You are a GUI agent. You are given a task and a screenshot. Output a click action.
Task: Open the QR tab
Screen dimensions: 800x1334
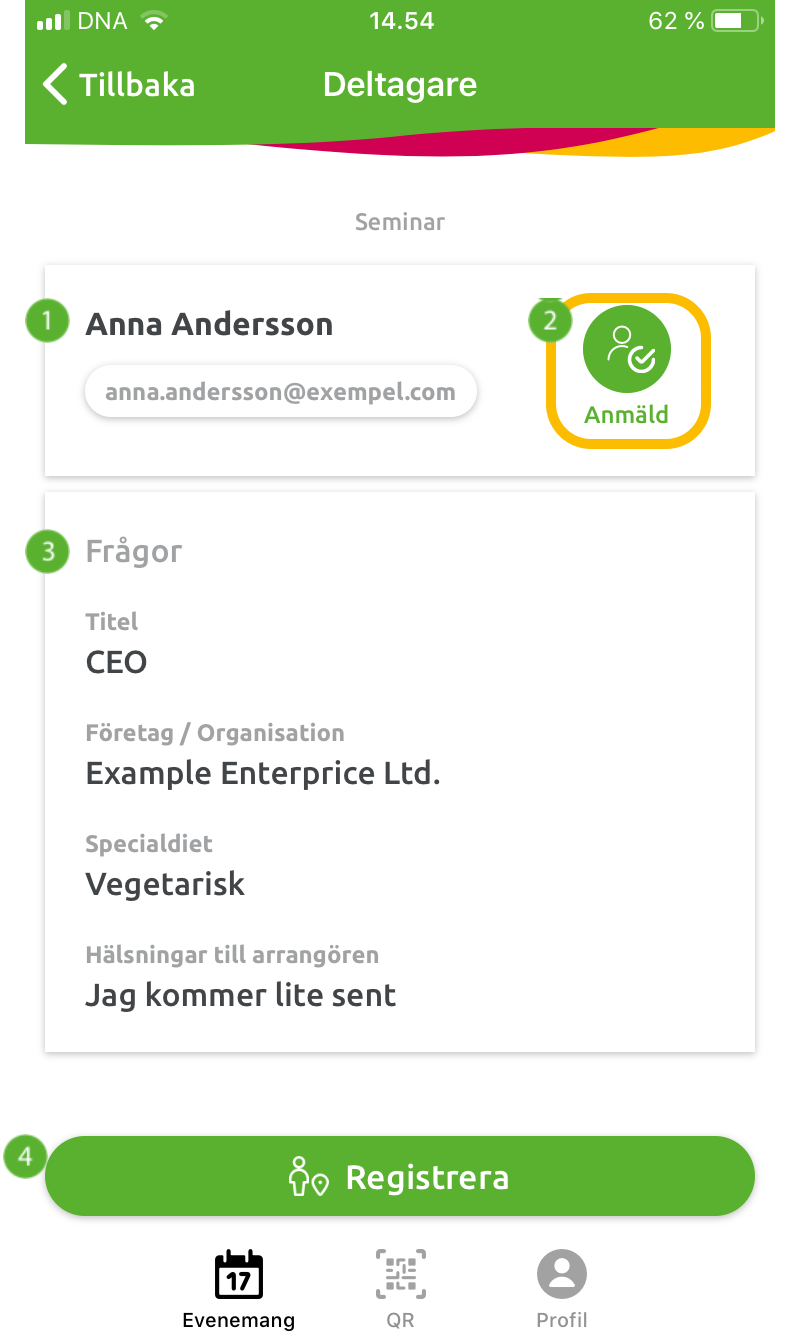[x=400, y=1288]
